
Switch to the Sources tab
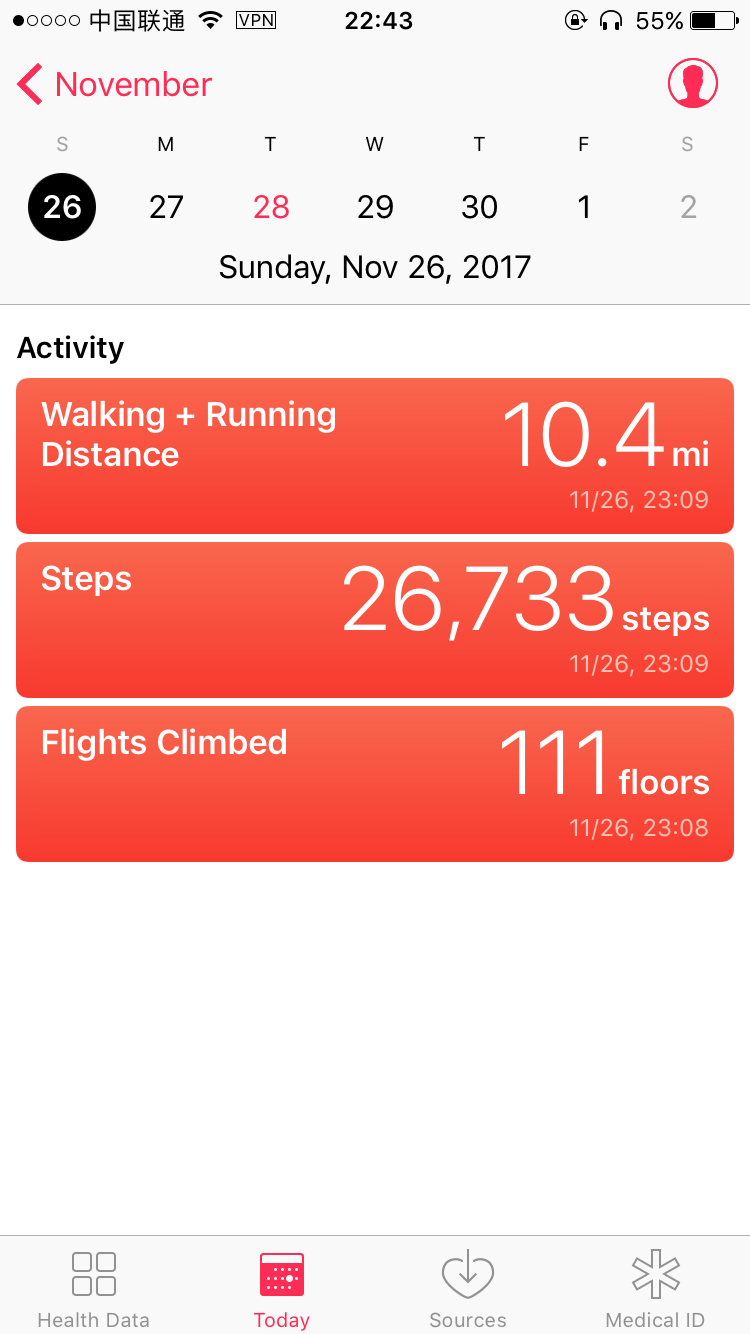pyautogui.click(x=468, y=1289)
